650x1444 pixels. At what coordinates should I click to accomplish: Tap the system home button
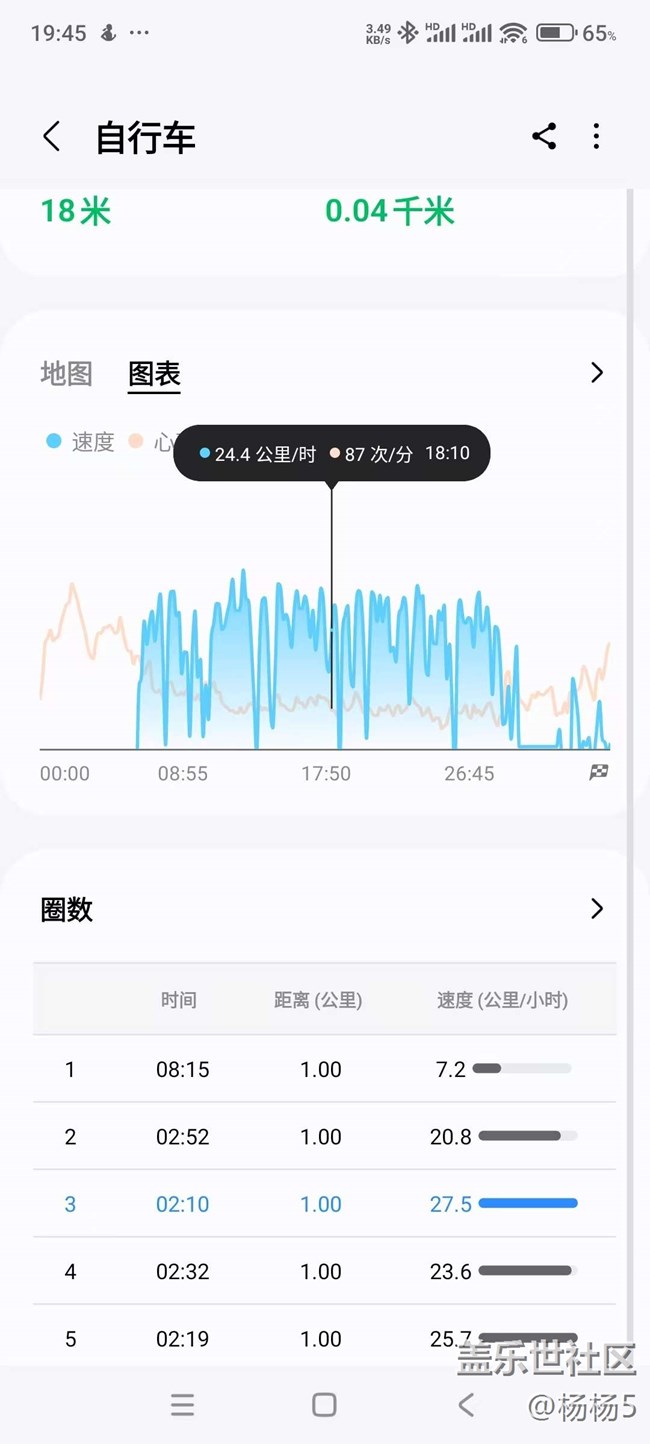click(324, 1405)
